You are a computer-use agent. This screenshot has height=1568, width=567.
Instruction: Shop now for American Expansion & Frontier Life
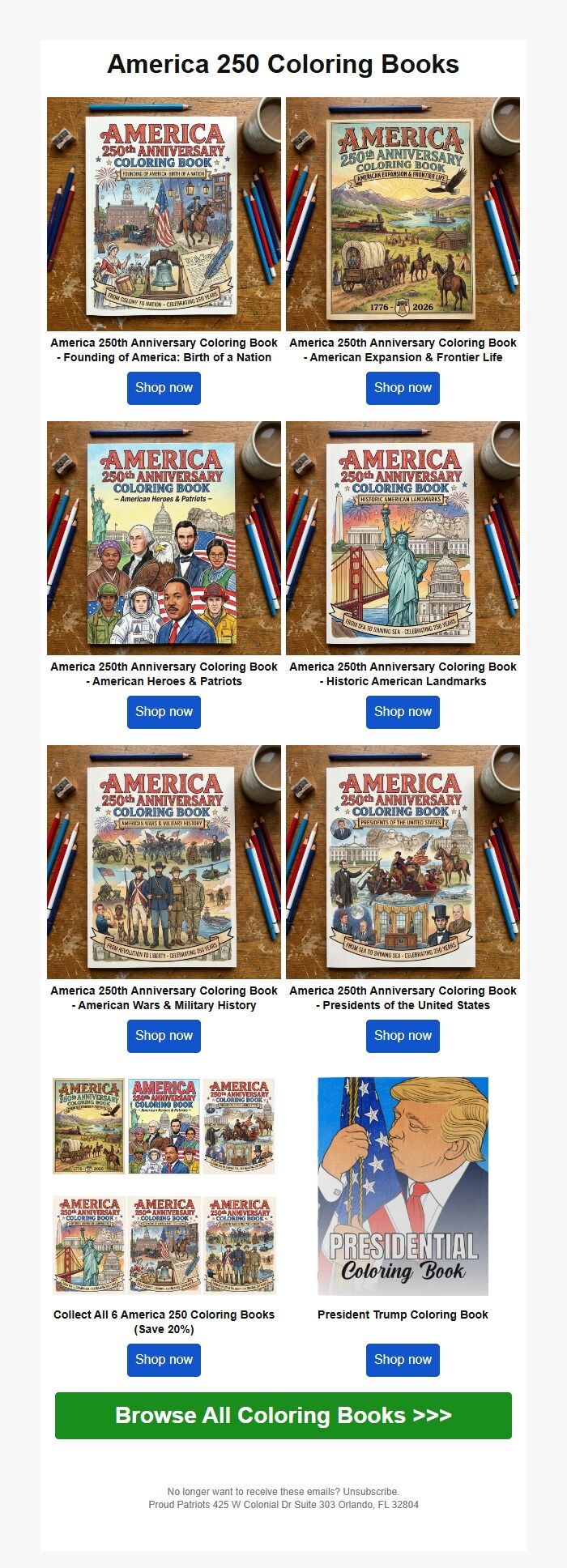click(403, 388)
